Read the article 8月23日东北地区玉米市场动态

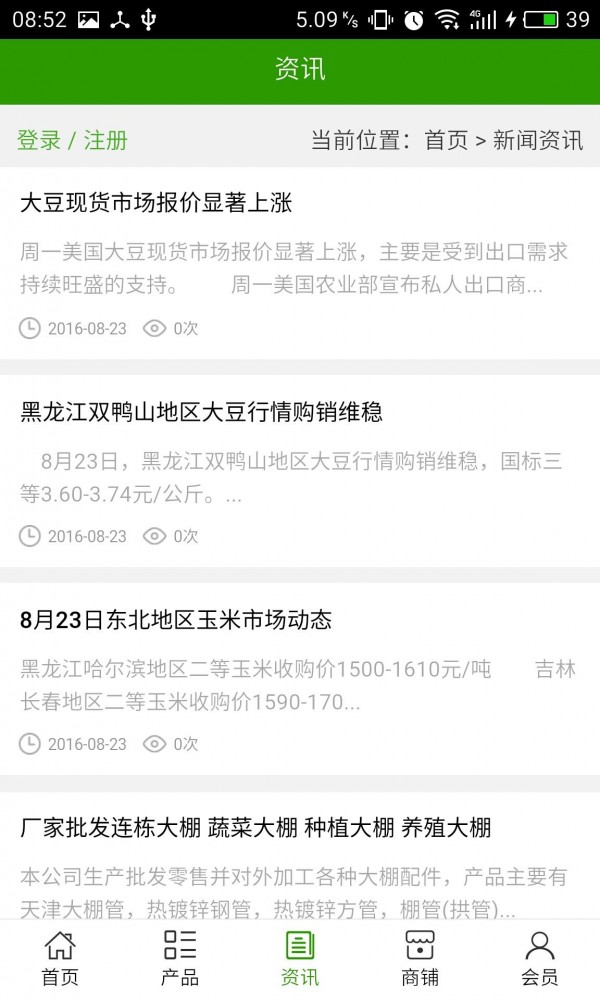pyautogui.click(x=175, y=620)
